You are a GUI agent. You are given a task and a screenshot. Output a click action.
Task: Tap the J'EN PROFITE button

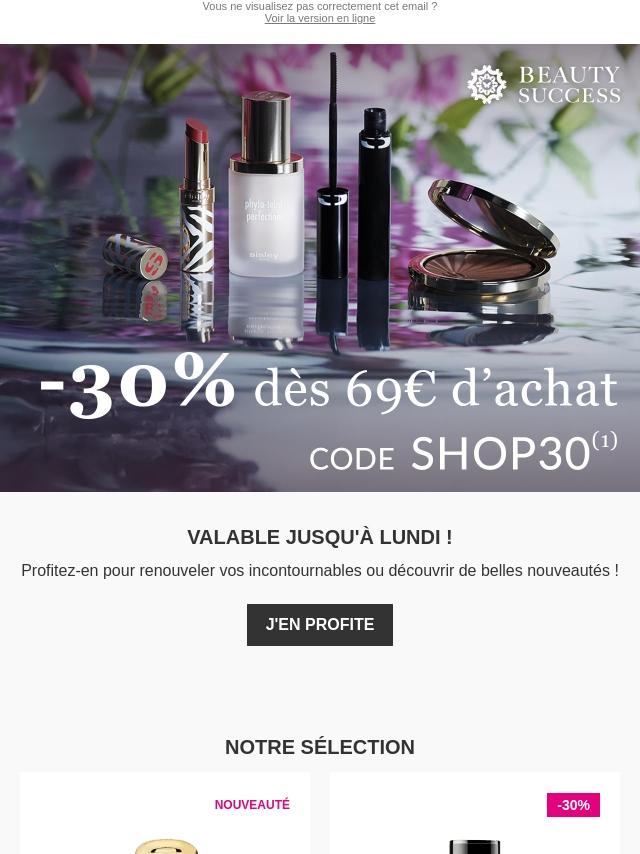coord(320,625)
